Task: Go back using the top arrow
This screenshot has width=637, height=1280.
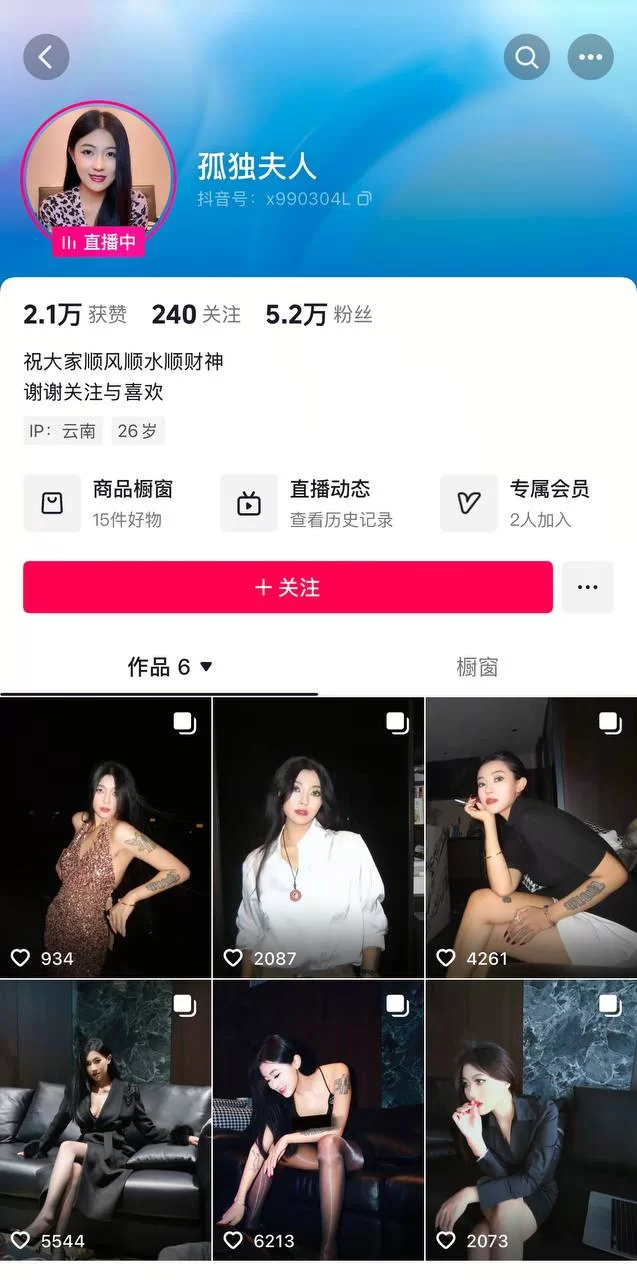Action: (46, 57)
